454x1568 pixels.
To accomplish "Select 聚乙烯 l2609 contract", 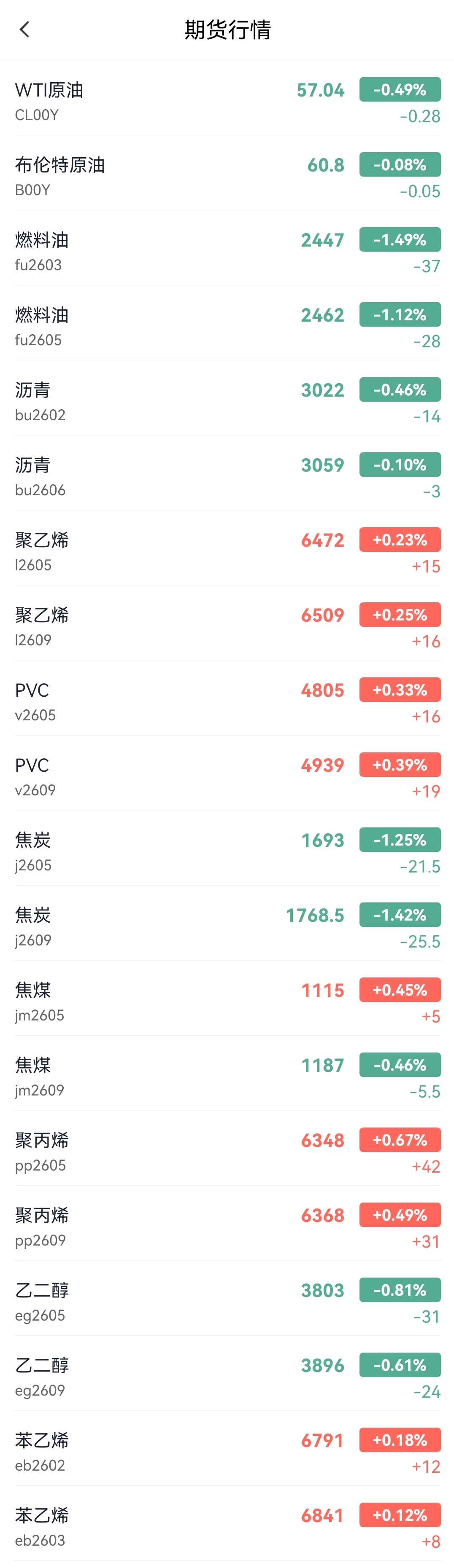I will 227,626.
